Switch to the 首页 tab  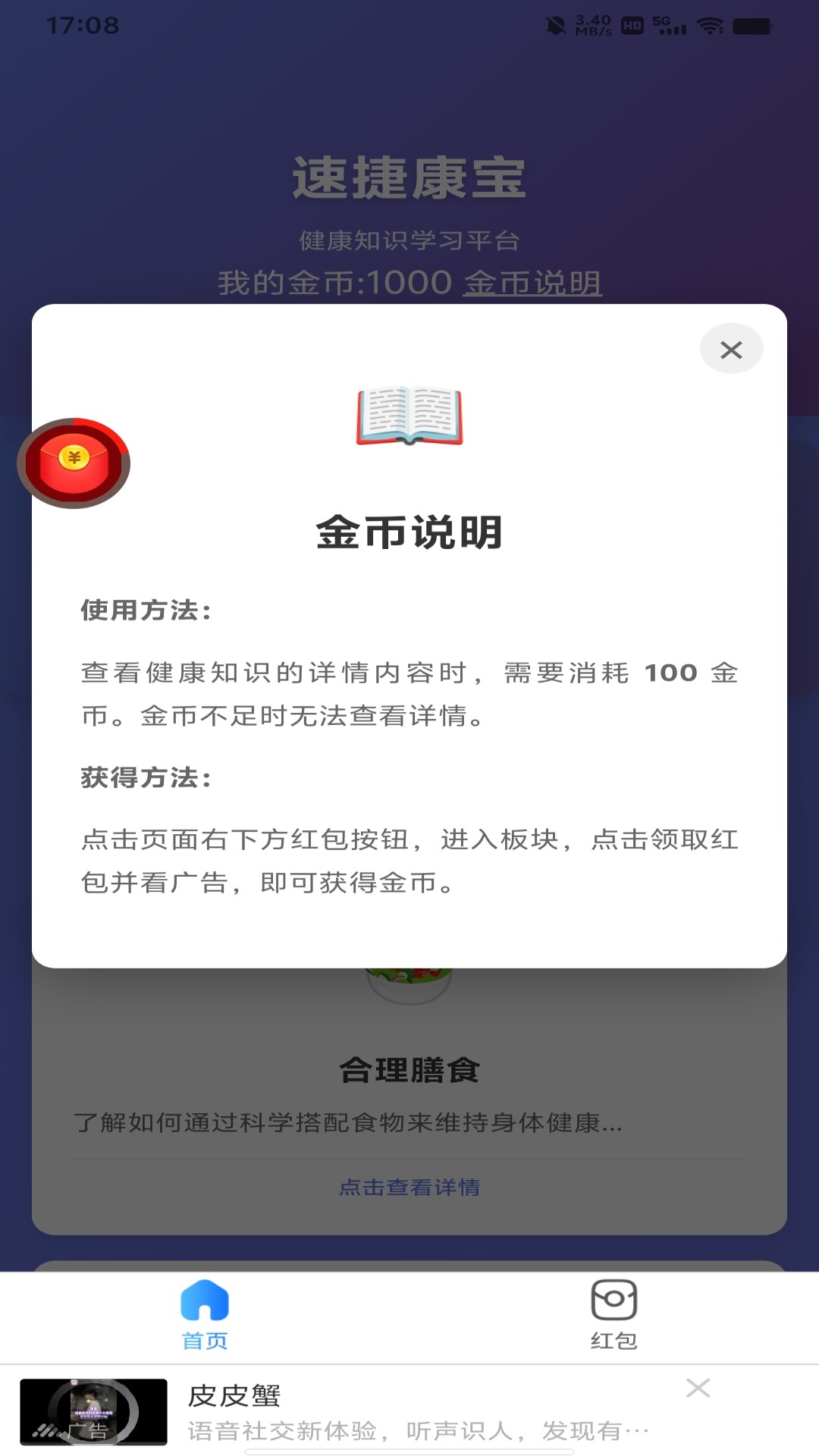pyautogui.click(x=204, y=1319)
